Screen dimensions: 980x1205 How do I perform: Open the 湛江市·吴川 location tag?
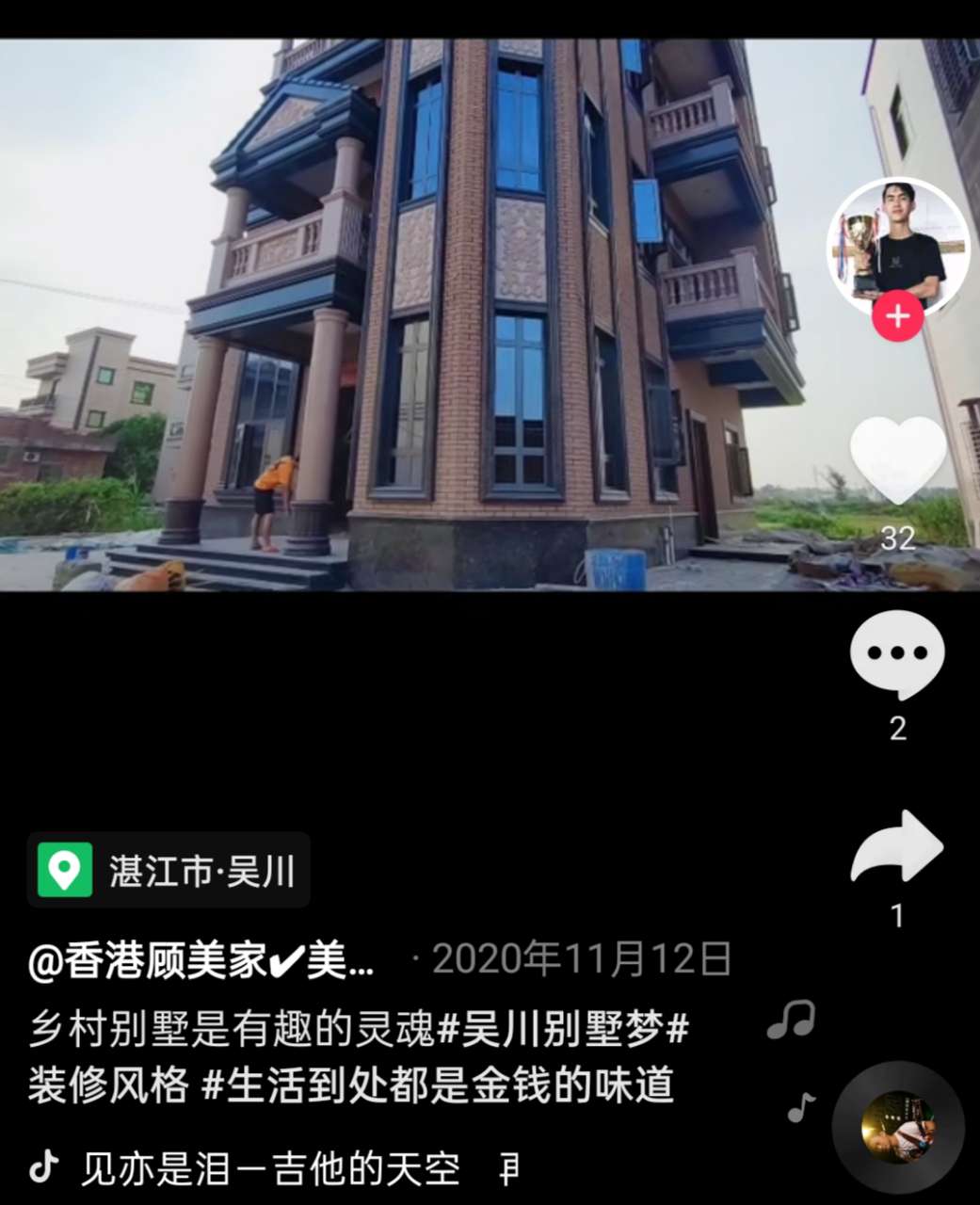click(x=169, y=870)
